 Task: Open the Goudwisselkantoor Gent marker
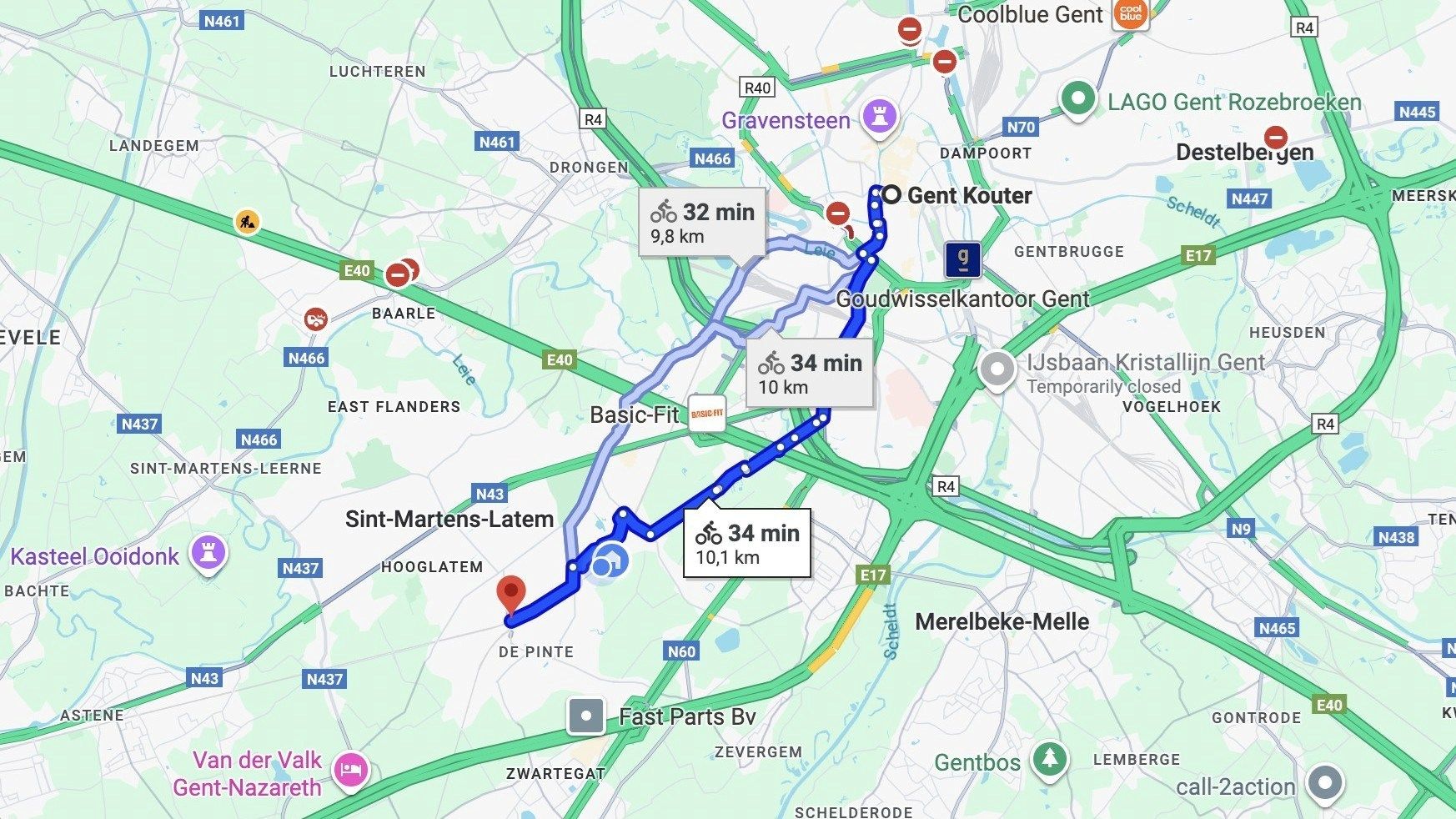pyautogui.click(x=962, y=259)
